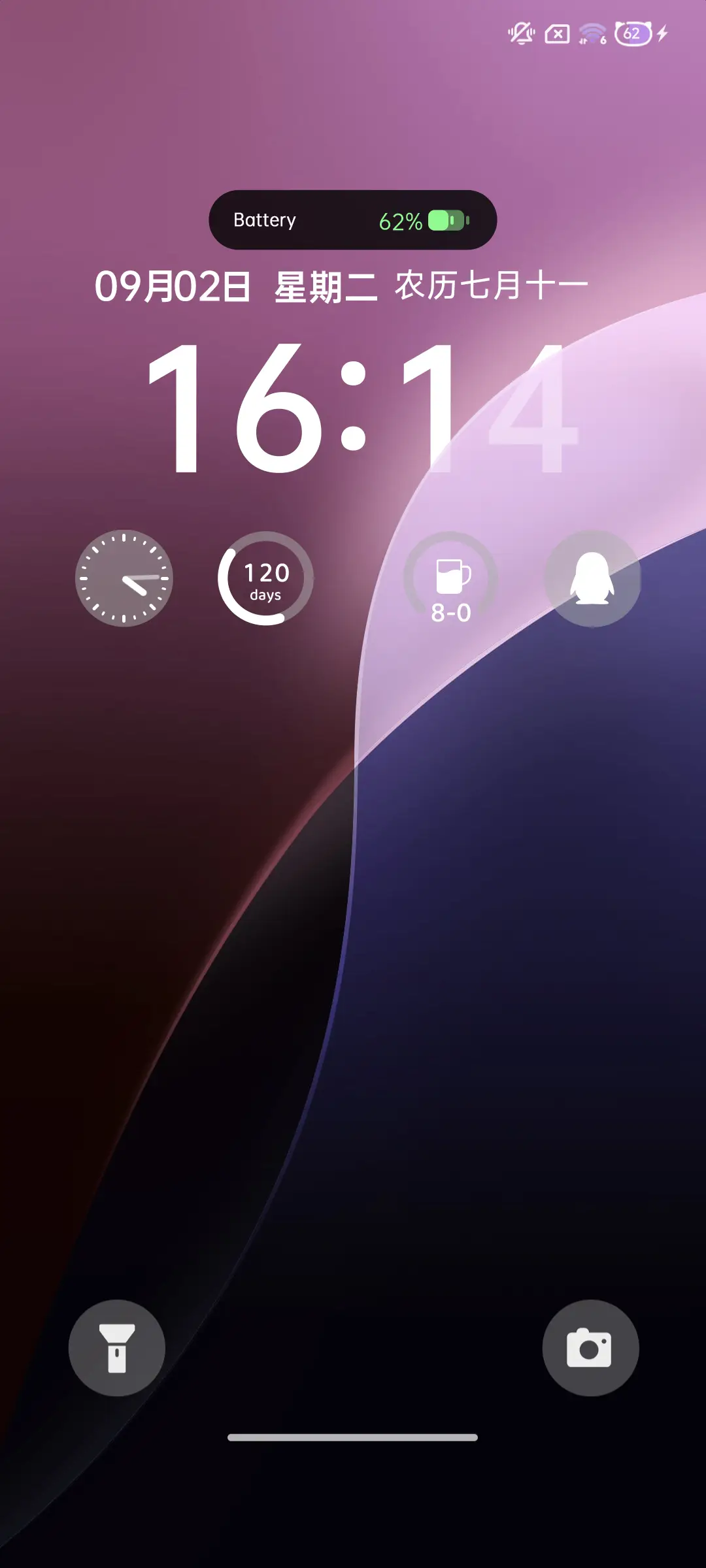Open the analog clock widget
The width and height of the screenshot is (706, 1568).
pyautogui.click(x=124, y=578)
